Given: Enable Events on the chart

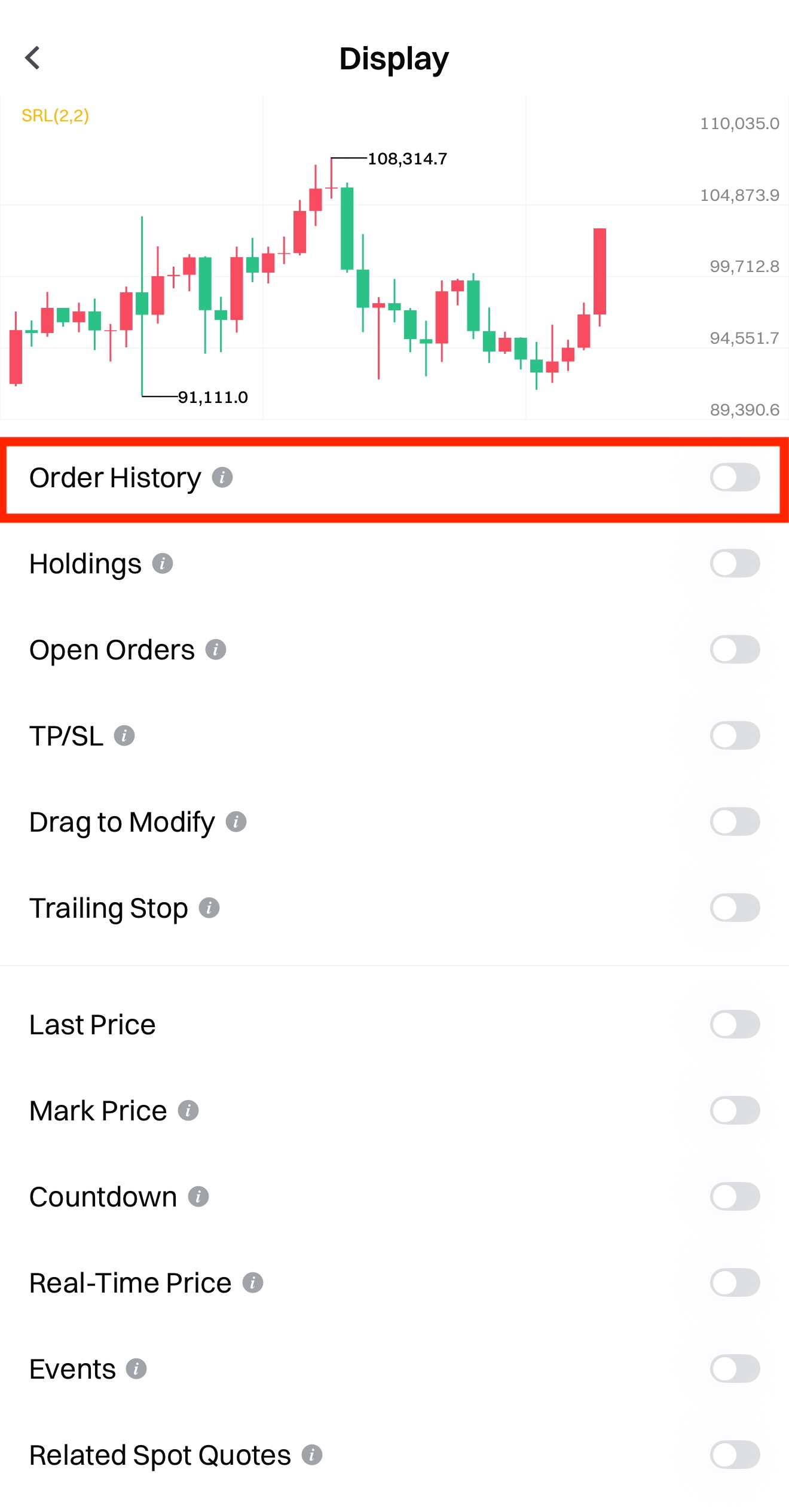Looking at the screenshot, I should tap(735, 1369).
